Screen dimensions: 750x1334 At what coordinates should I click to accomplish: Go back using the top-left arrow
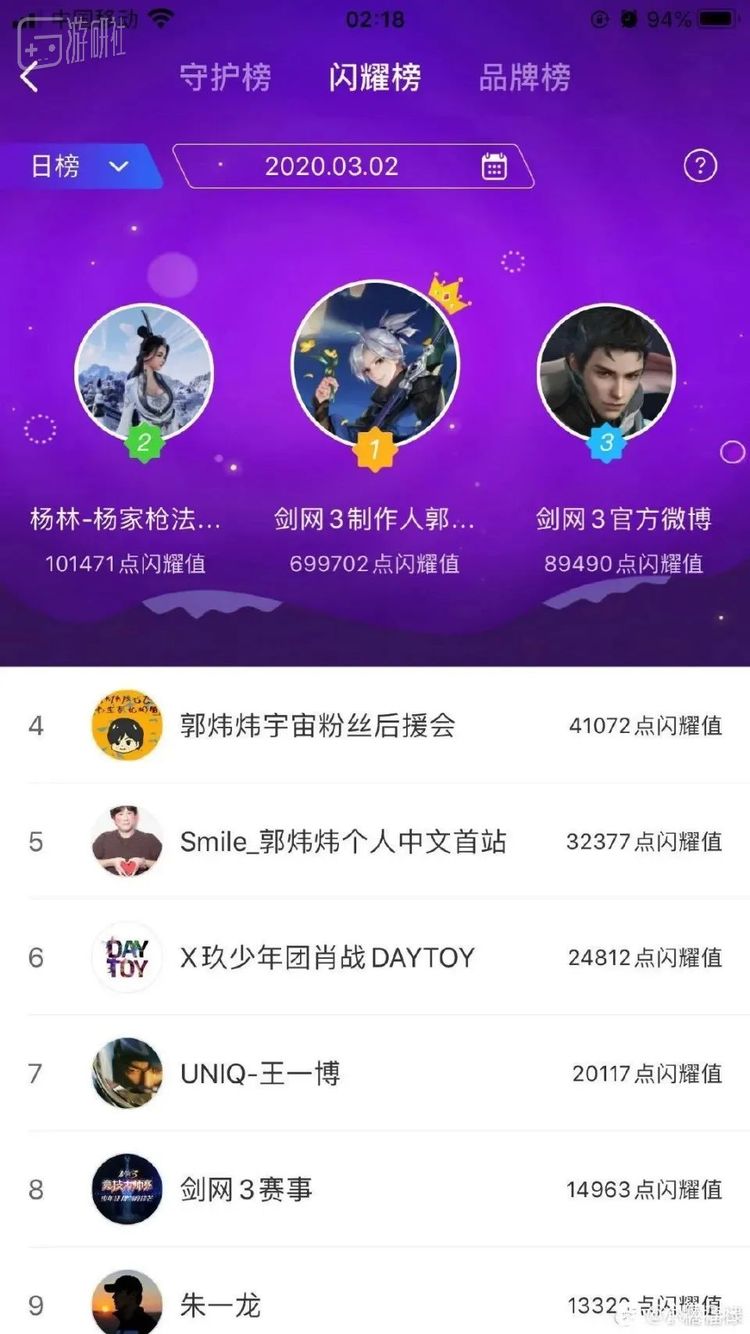tap(30, 77)
